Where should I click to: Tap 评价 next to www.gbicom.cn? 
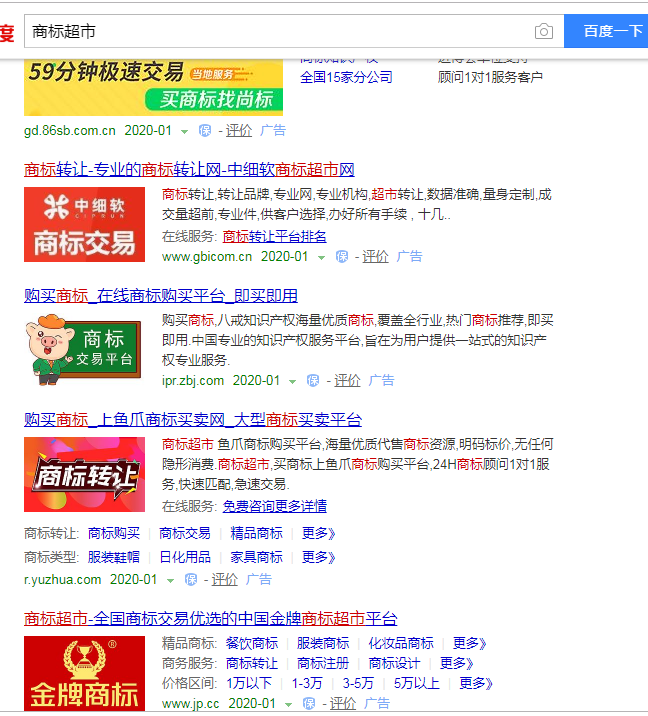pyautogui.click(x=375, y=256)
